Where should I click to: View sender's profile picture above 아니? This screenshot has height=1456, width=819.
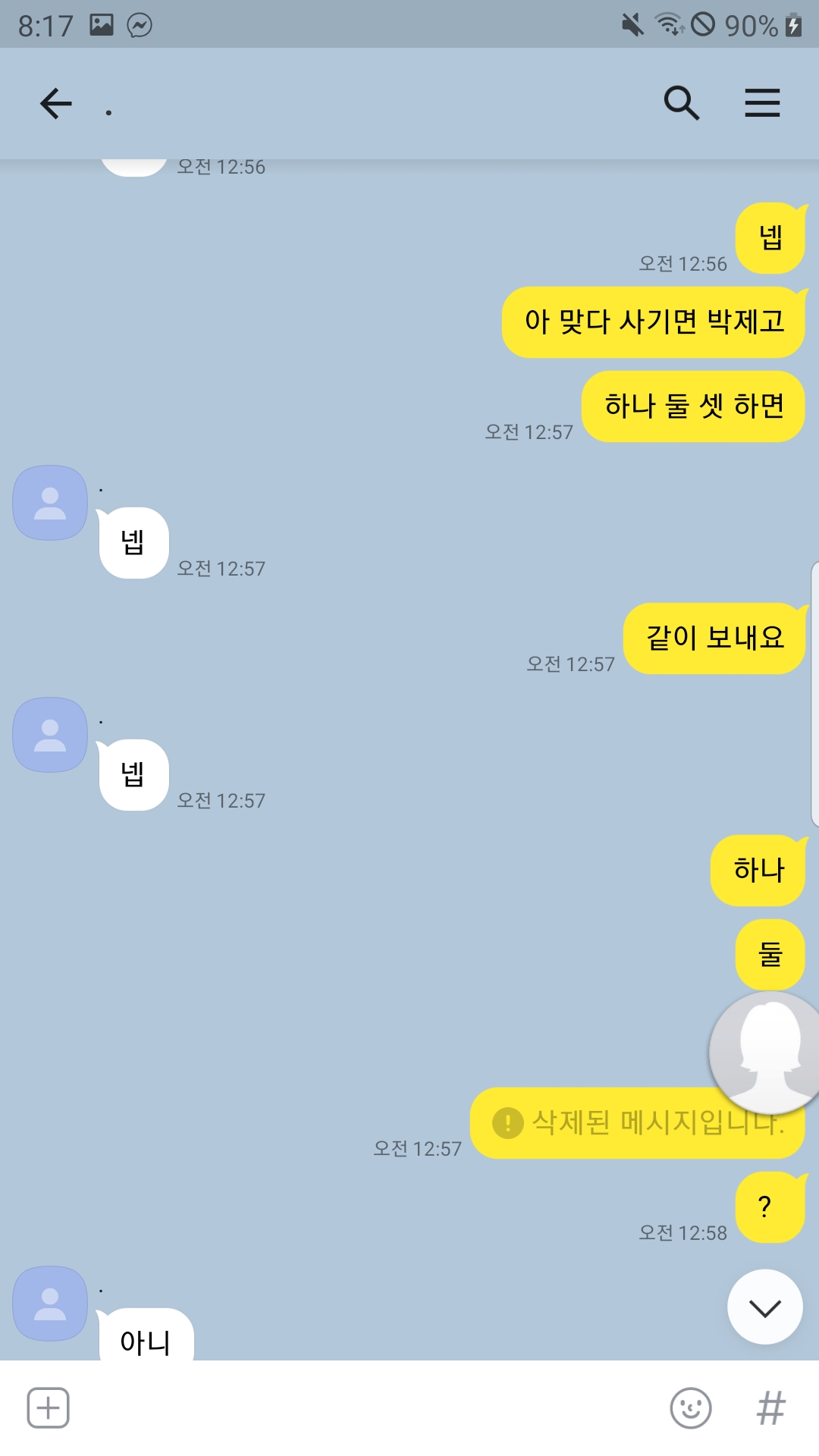click(x=50, y=1303)
